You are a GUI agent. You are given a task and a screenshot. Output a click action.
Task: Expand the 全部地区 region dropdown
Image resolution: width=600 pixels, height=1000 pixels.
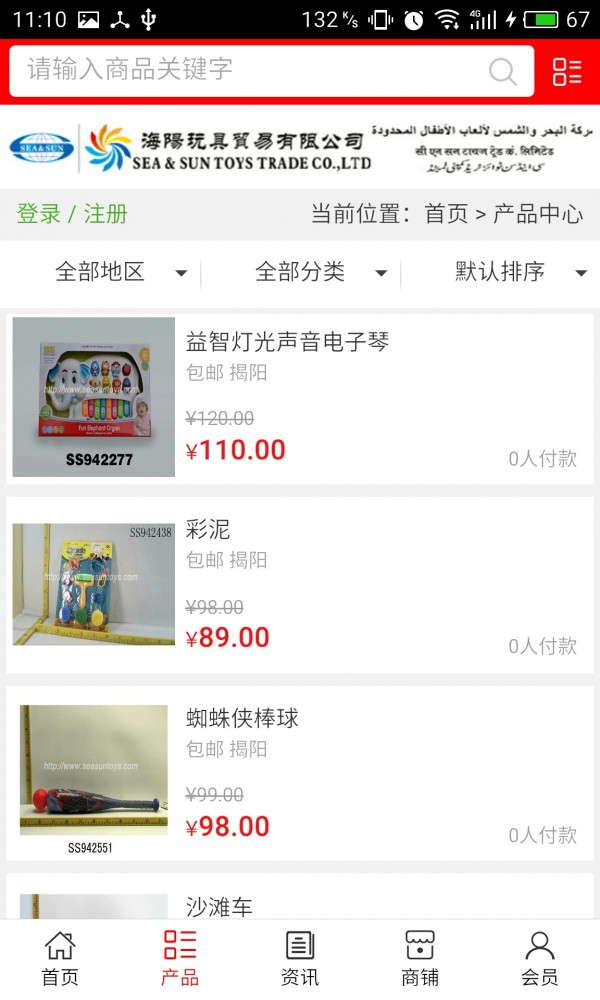click(120, 272)
